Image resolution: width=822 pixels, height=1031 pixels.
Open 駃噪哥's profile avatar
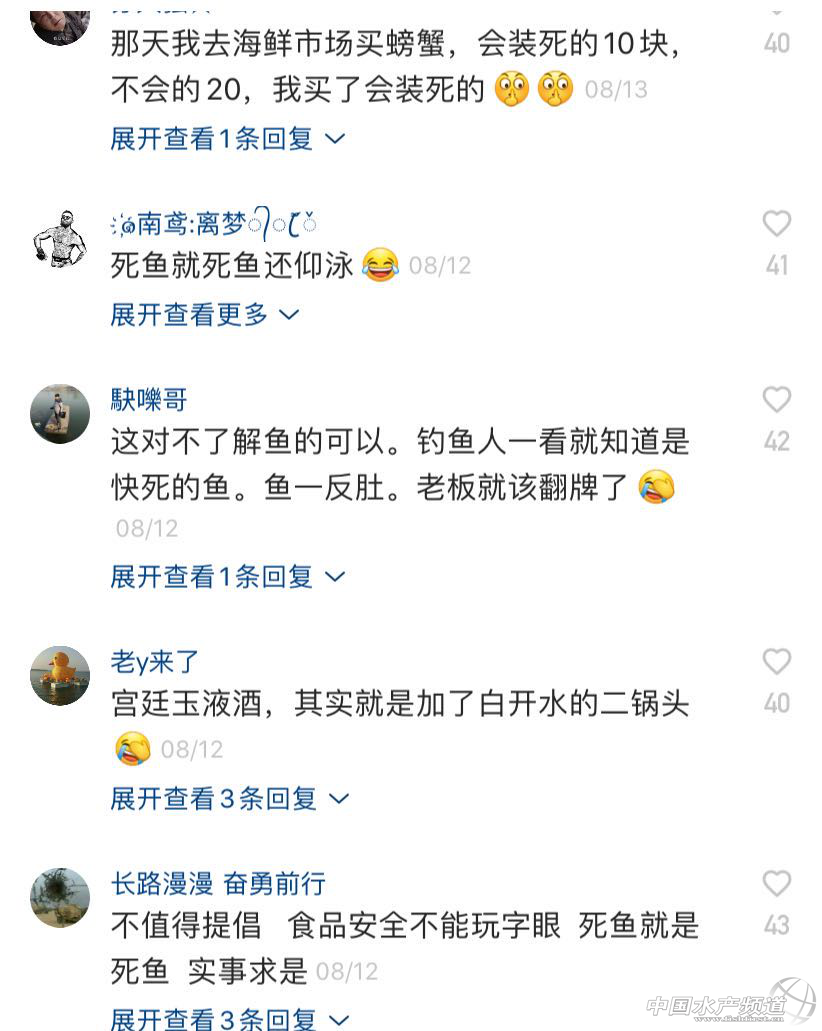pos(60,414)
